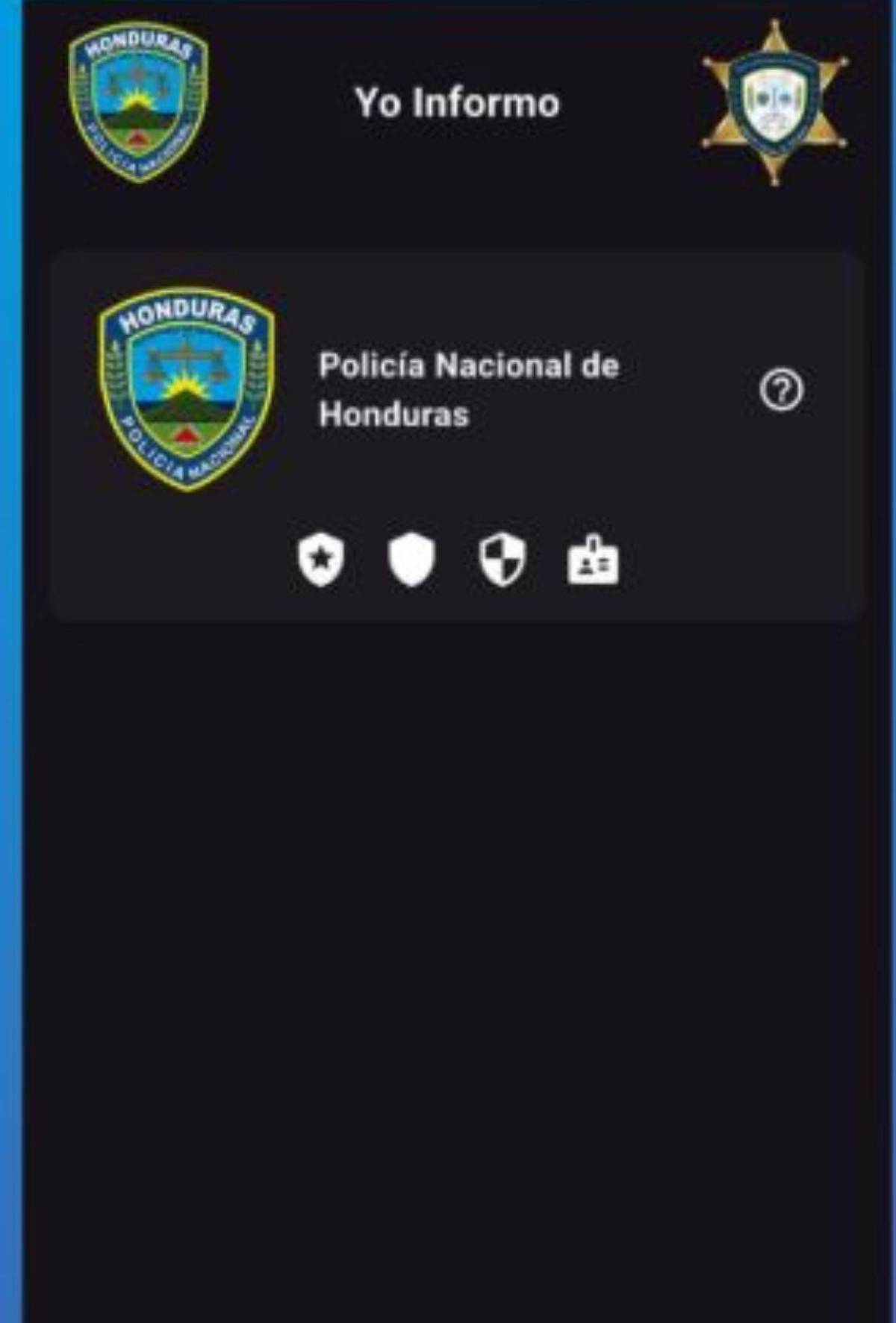Tap the shield icon with a star
896x1323 pixels.
pyautogui.click(x=321, y=560)
